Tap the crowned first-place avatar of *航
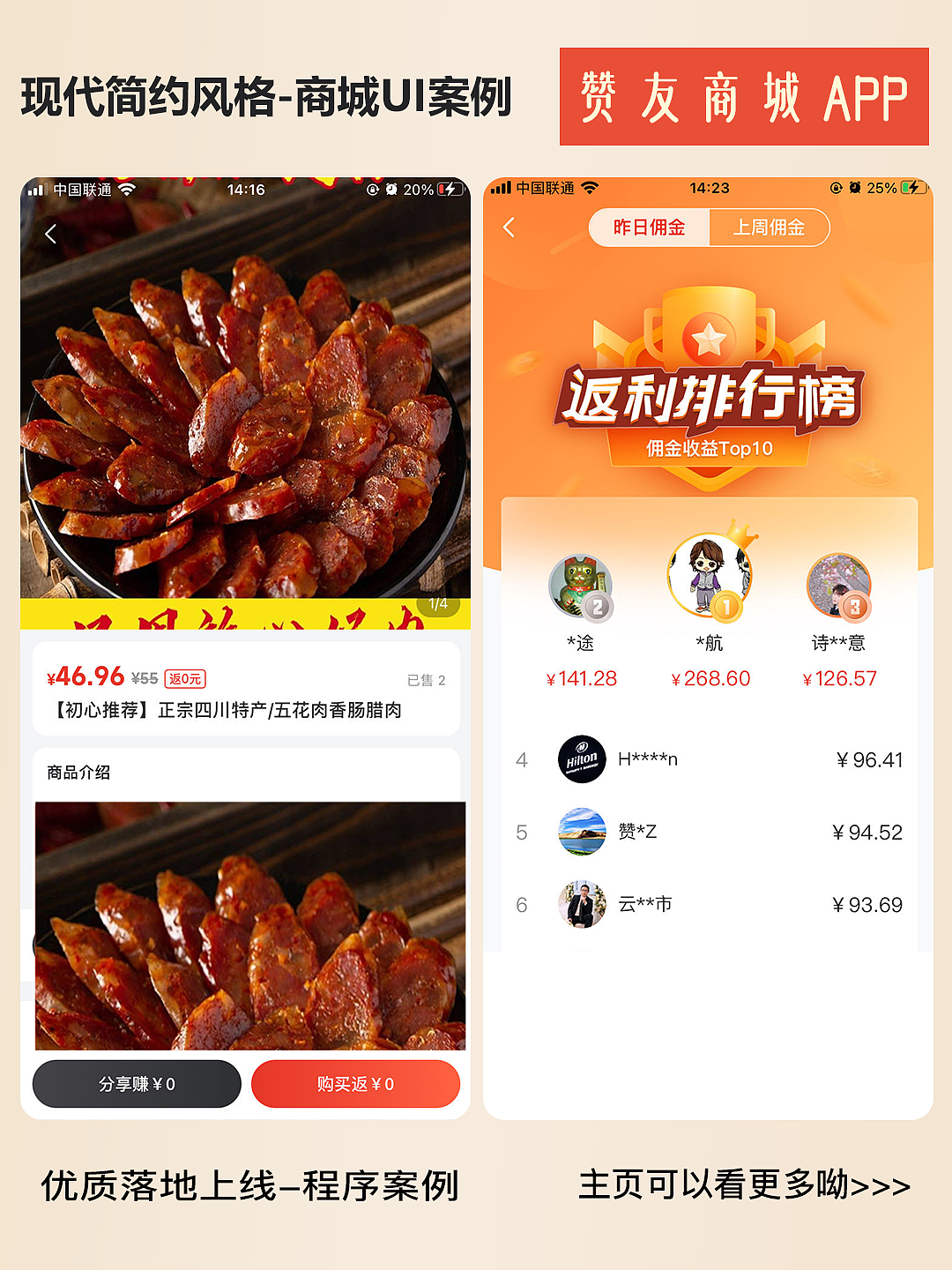Viewport: 952px width, 1270px height. click(x=710, y=575)
